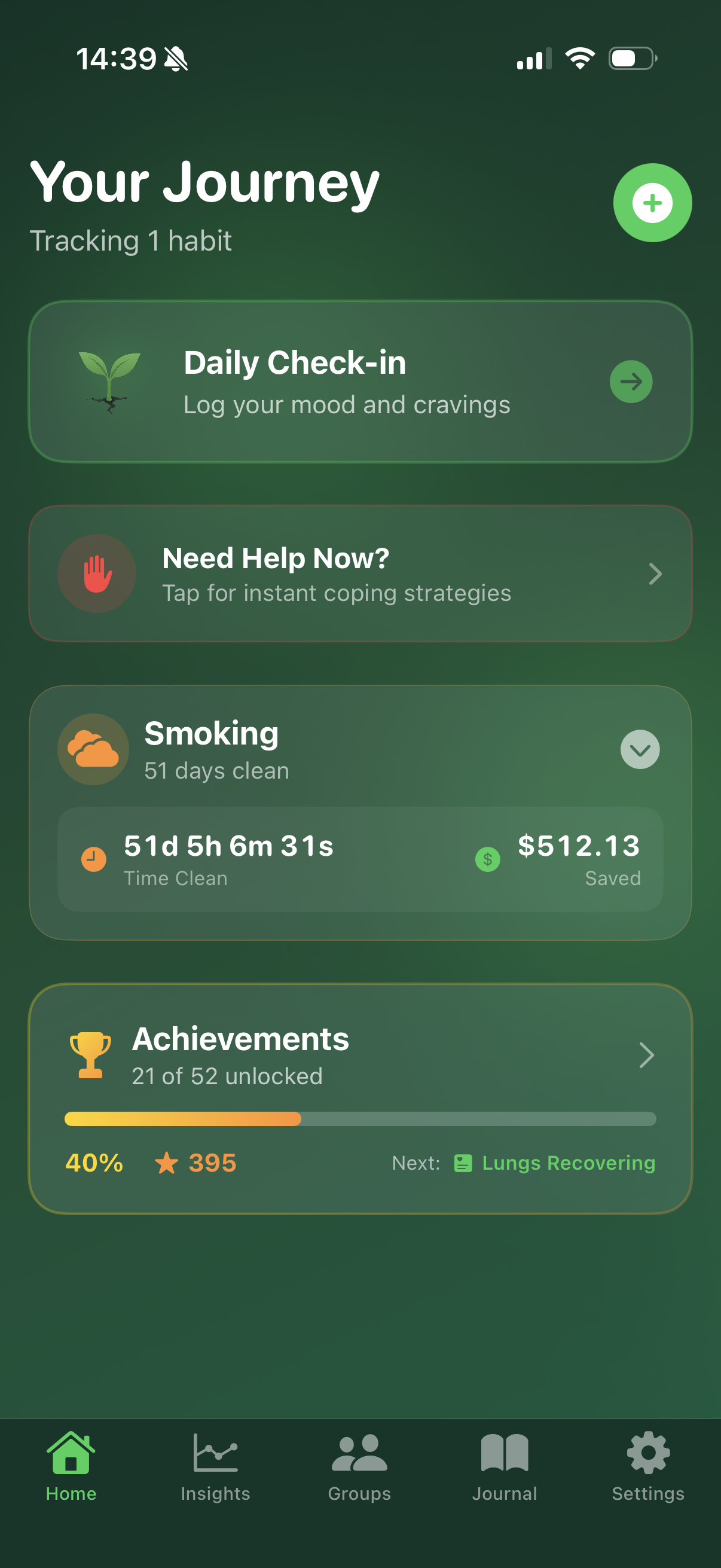Collapse the Smoking habit card

click(x=640, y=750)
